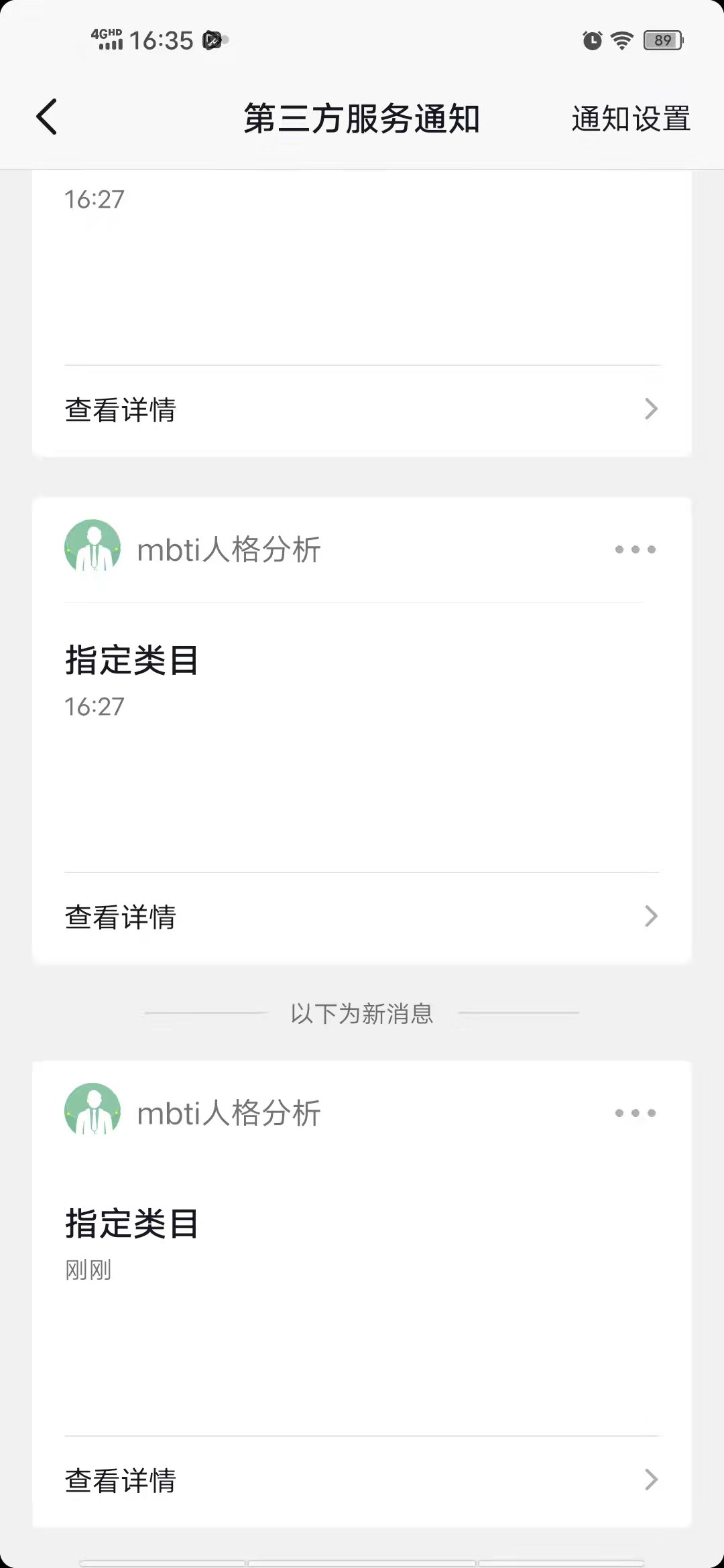Open the three-dot menu on the 刚刚 card
The image size is (724, 1568).
[x=635, y=1113]
